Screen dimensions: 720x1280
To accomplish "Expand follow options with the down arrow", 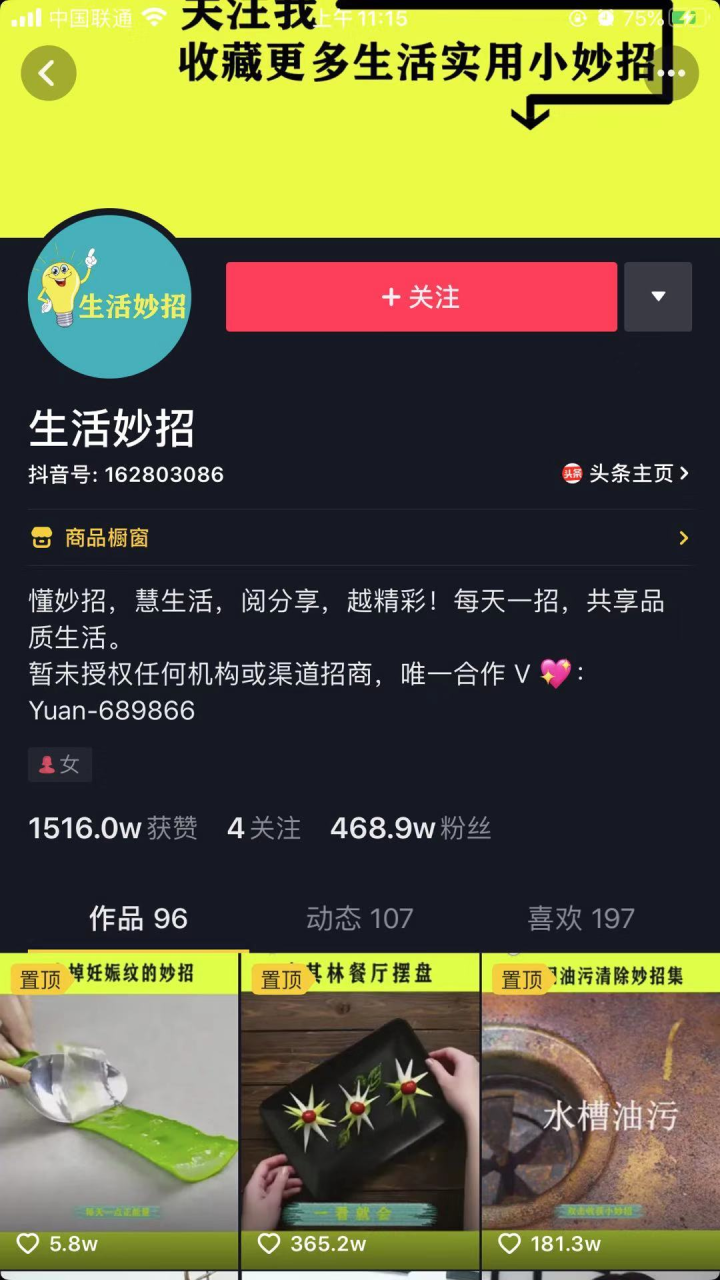I will pos(658,297).
